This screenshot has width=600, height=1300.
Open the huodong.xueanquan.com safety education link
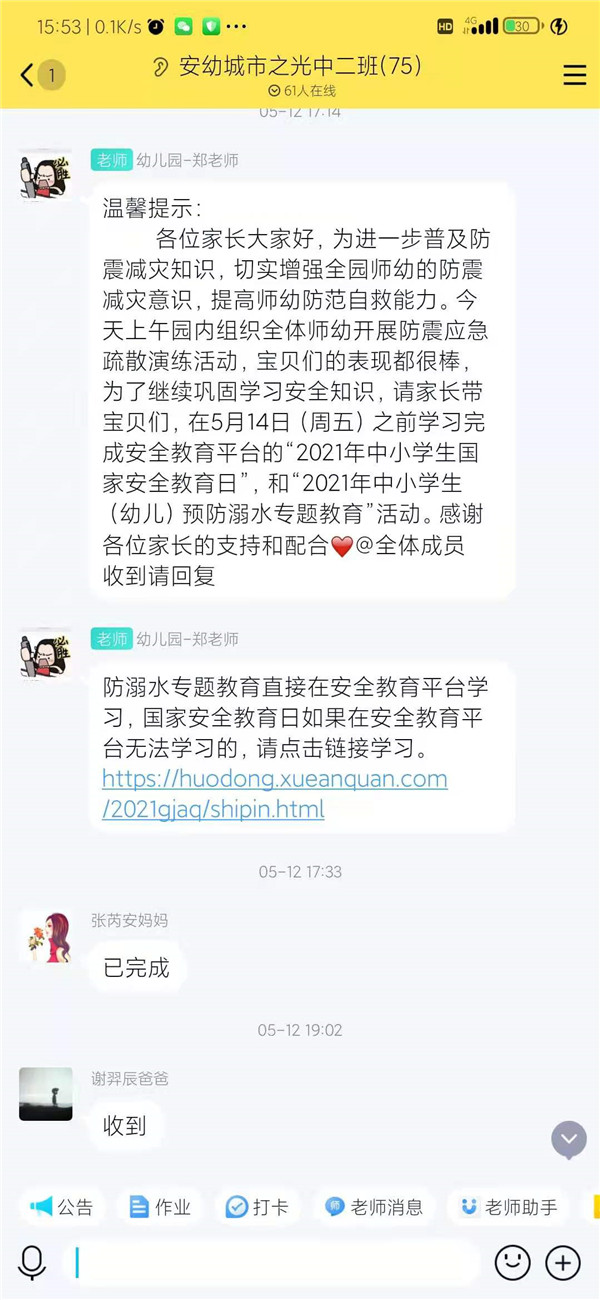tap(274, 794)
